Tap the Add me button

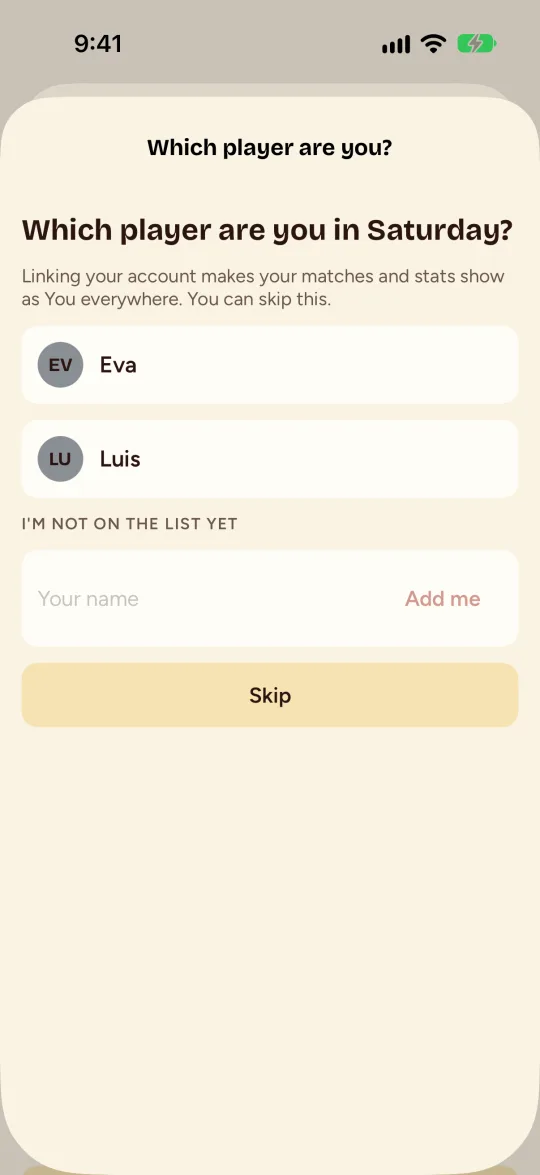[443, 599]
